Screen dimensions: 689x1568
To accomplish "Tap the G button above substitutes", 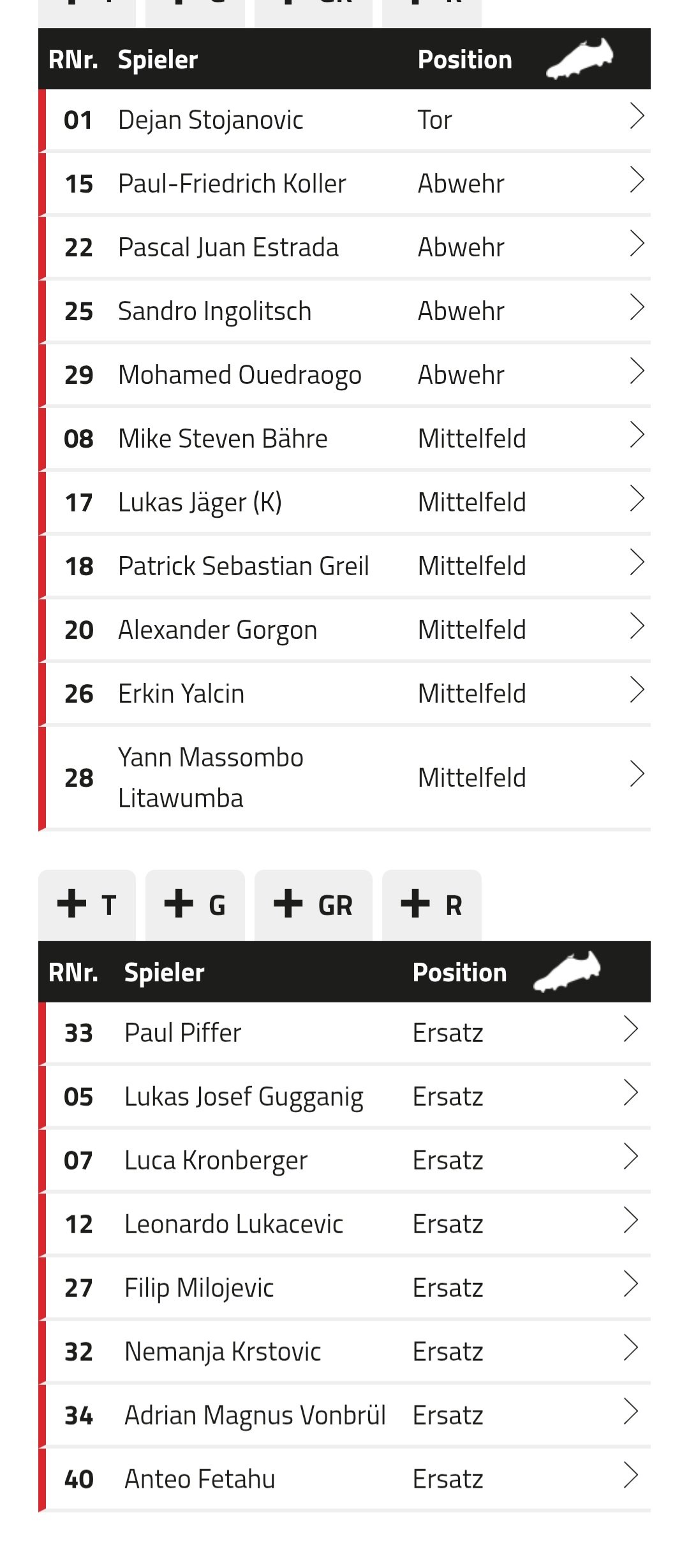I will click(x=195, y=905).
